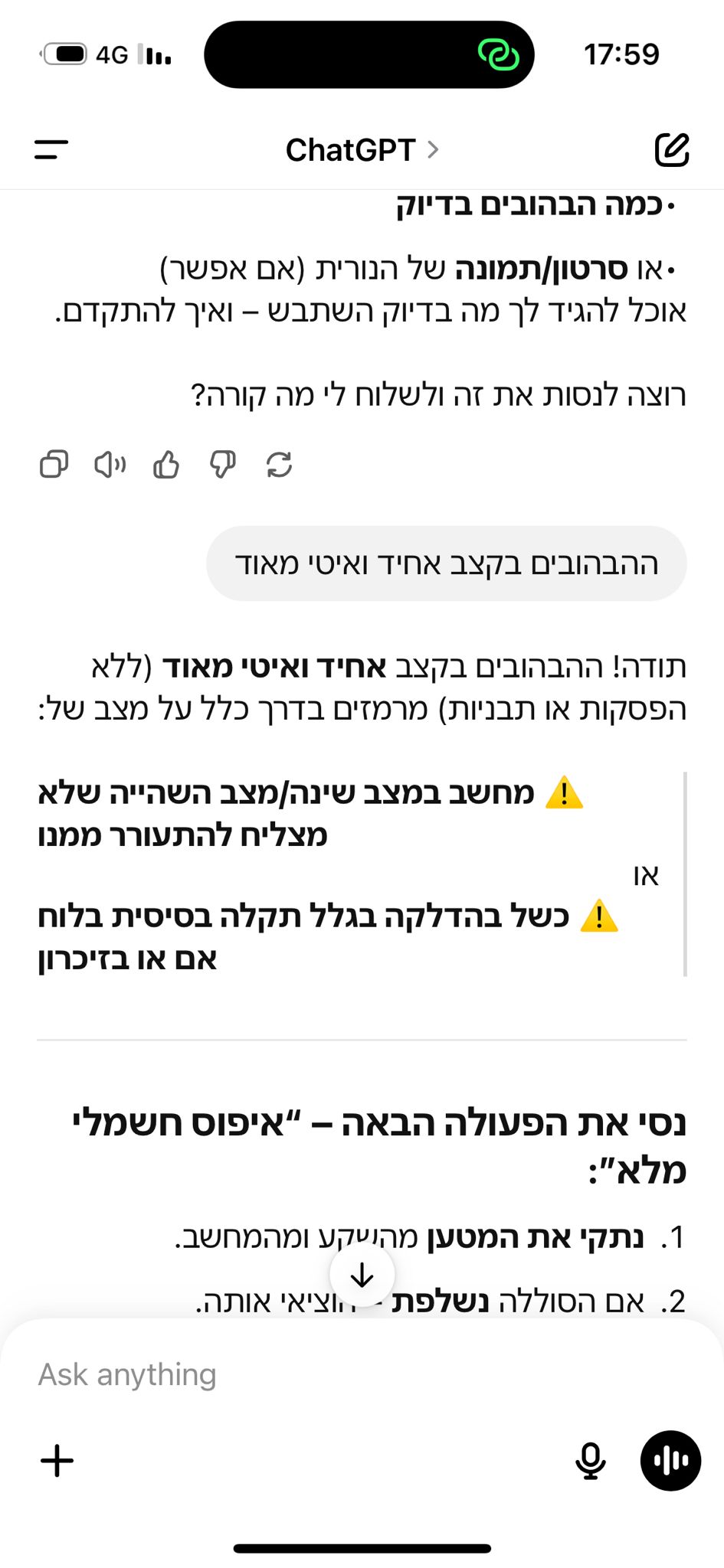The width and height of the screenshot is (724, 1568).
Task: Jump to bottom with the down arrow
Action: click(x=362, y=1275)
